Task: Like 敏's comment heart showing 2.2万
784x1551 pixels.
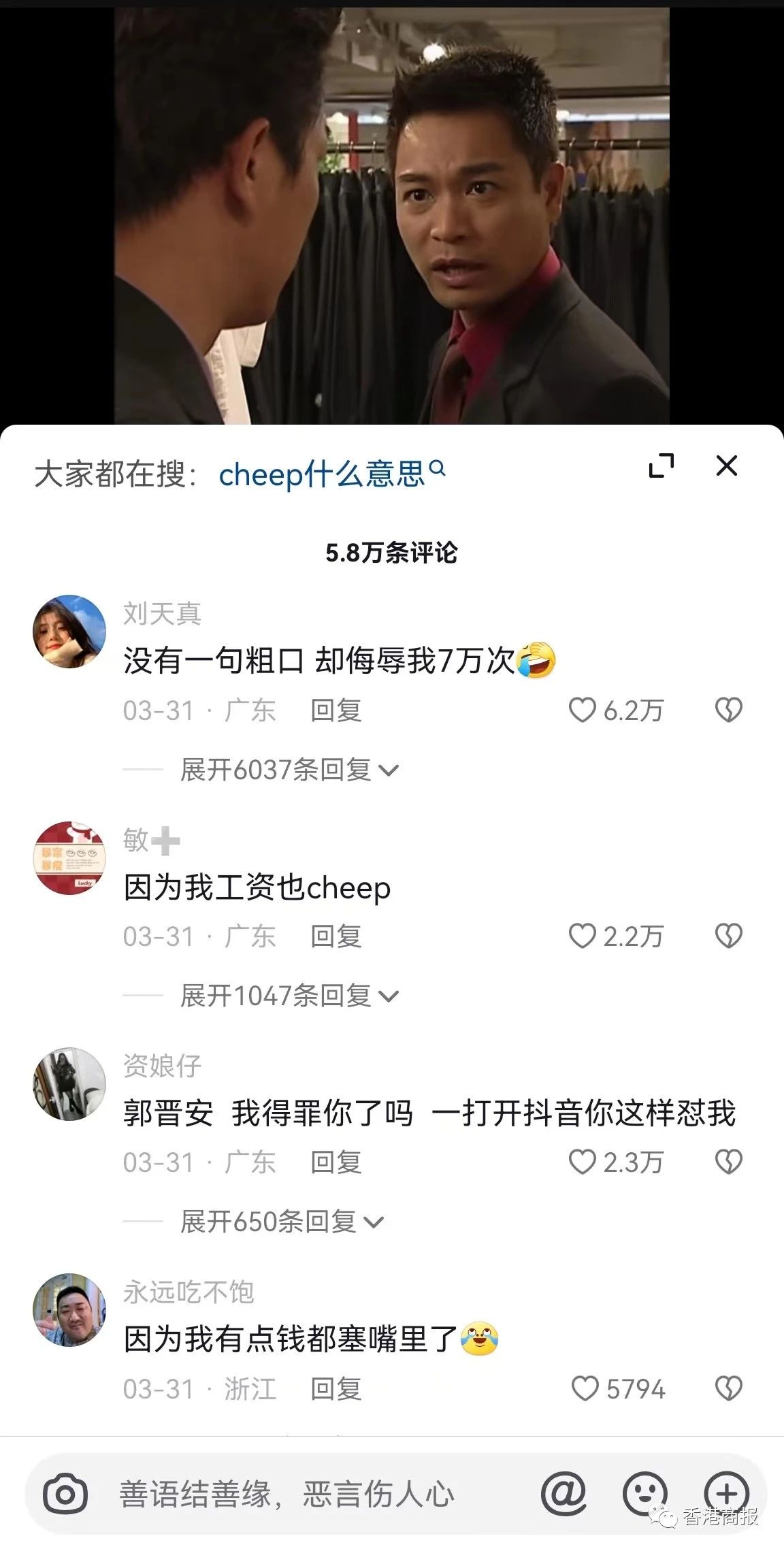Action: click(583, 936)
